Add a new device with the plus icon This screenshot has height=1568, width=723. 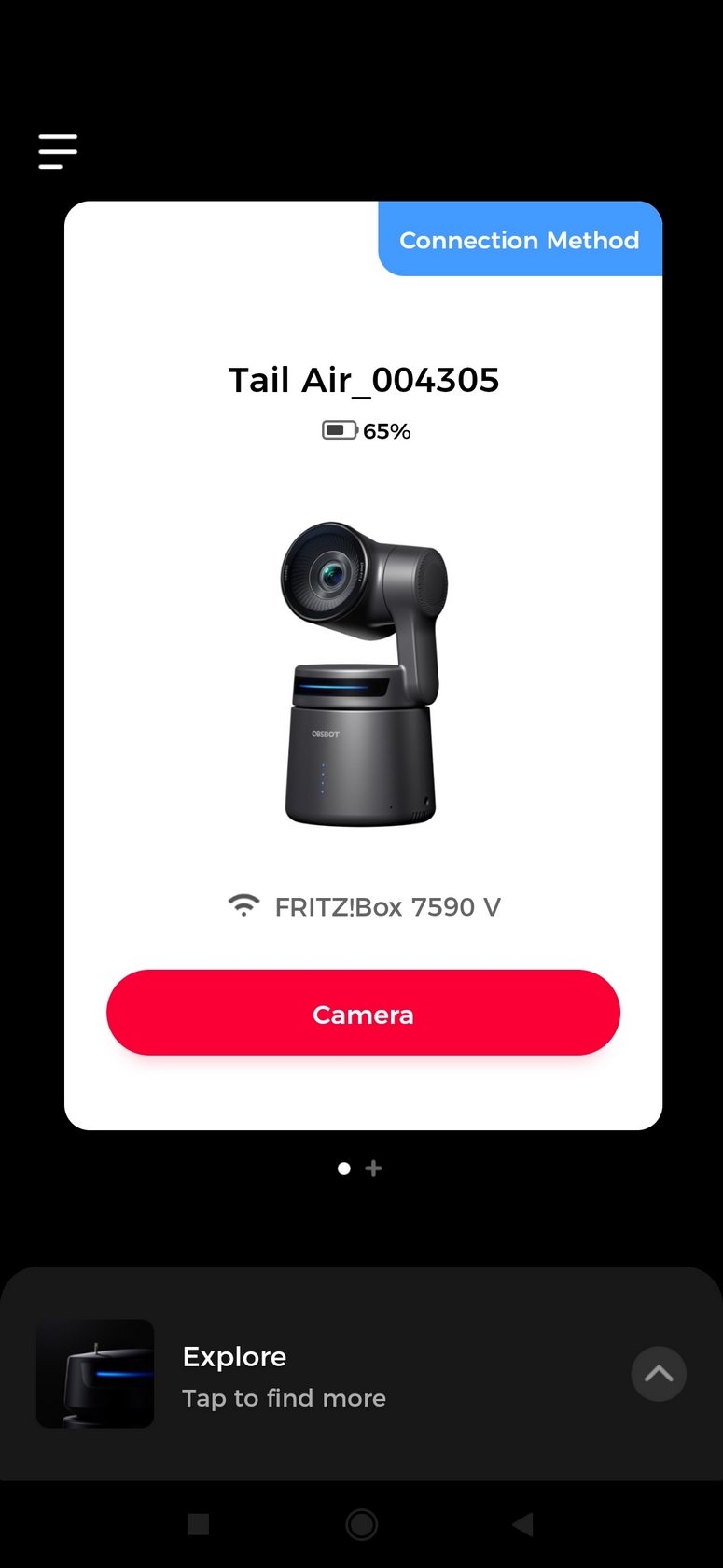click(x=374, y=1169)
